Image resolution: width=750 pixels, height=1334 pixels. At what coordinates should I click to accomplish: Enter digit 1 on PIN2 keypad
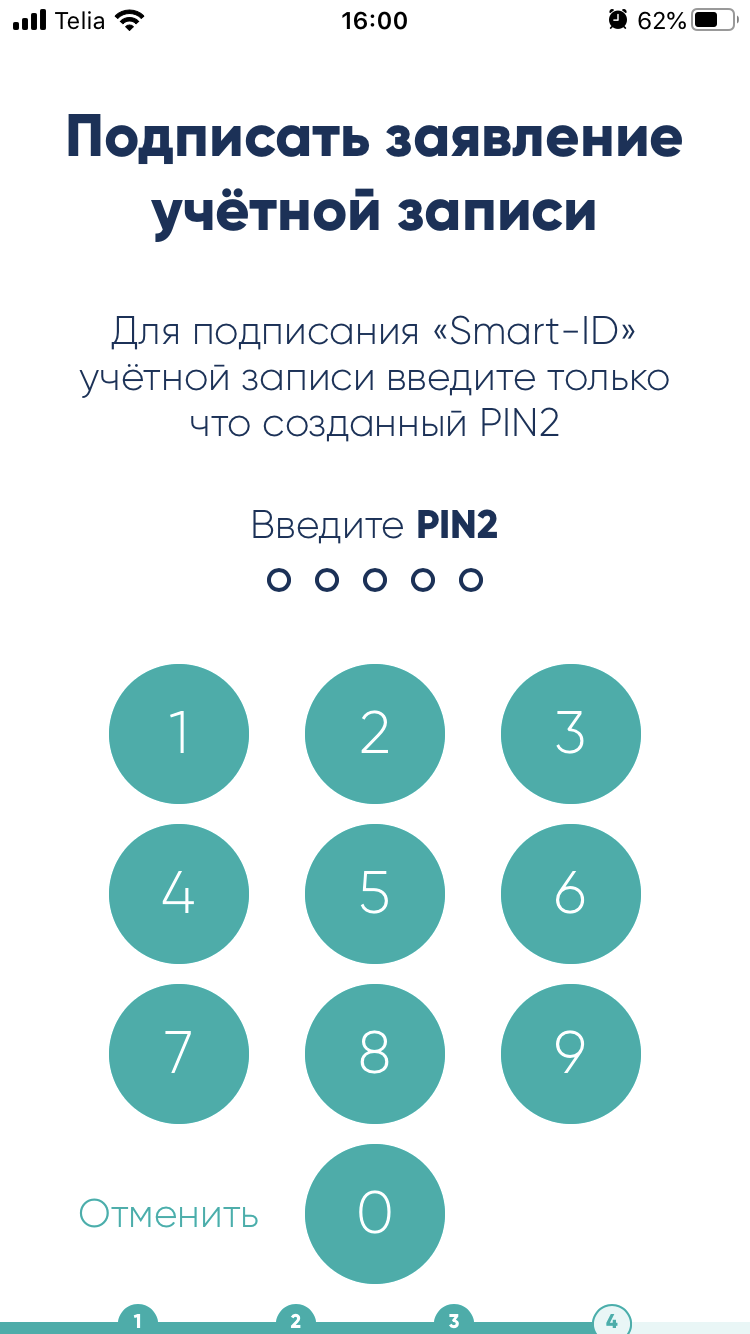point(179,734)
